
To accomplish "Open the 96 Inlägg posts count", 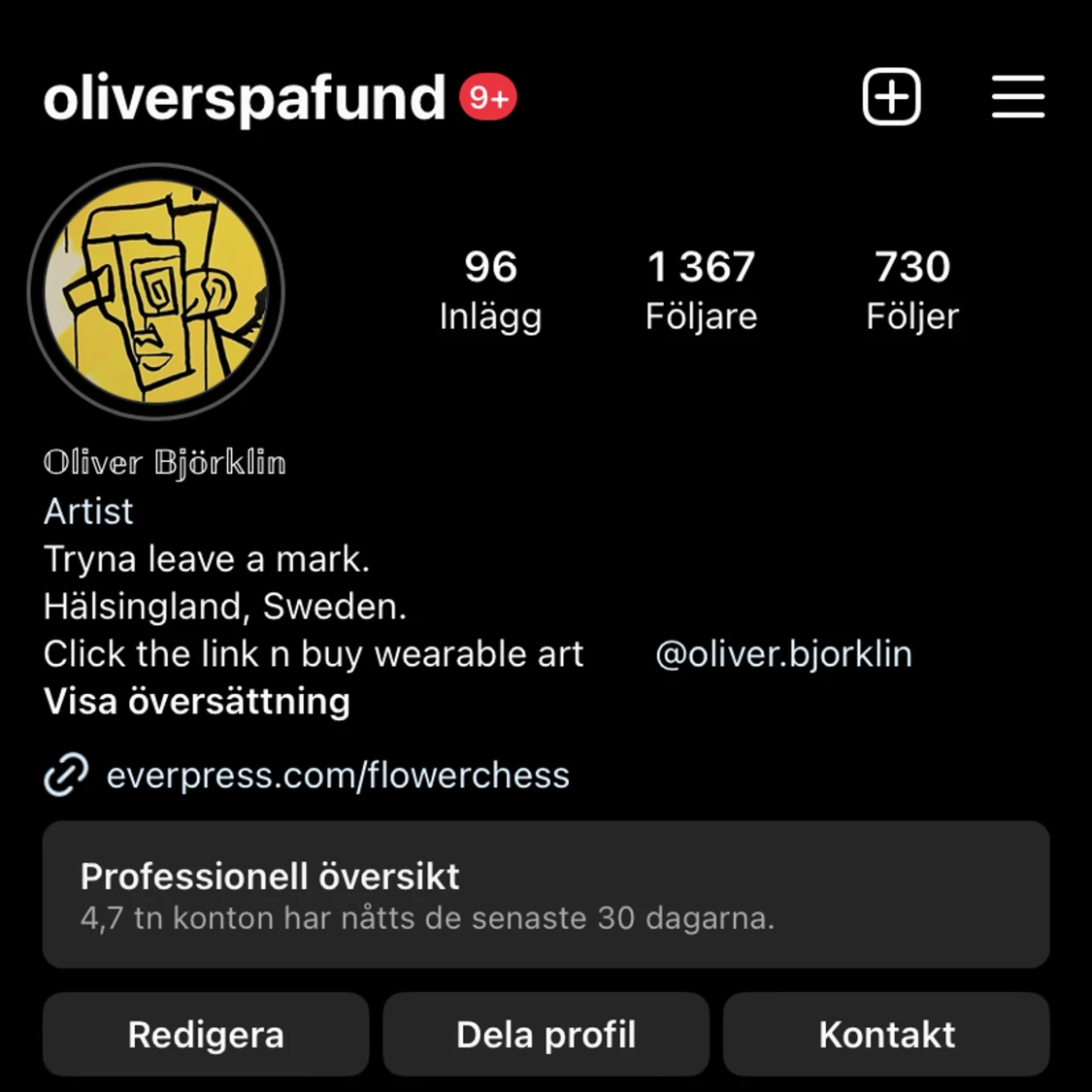I will [490, 289].
